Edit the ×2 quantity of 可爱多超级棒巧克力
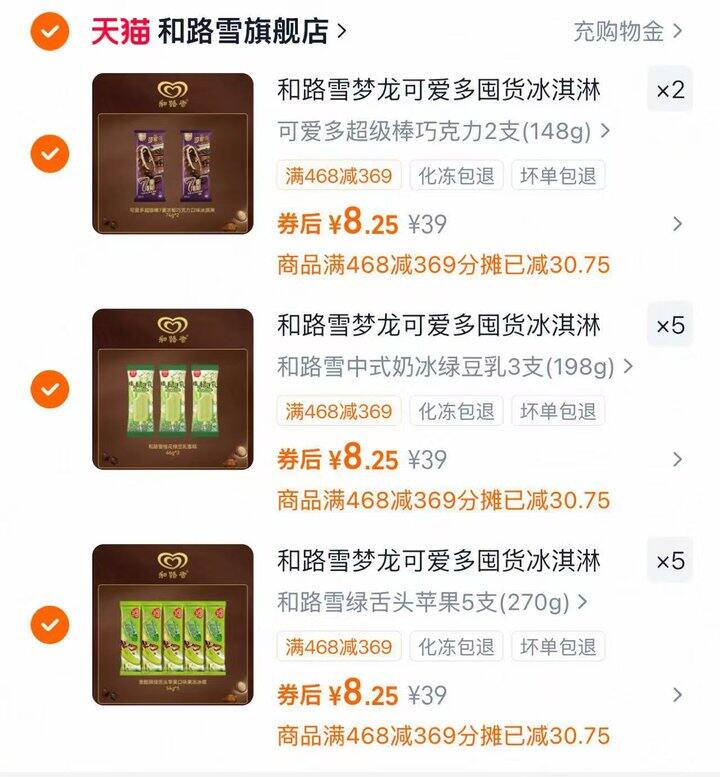The height and width of the screenshot is (777, 720). click(670, 91)
